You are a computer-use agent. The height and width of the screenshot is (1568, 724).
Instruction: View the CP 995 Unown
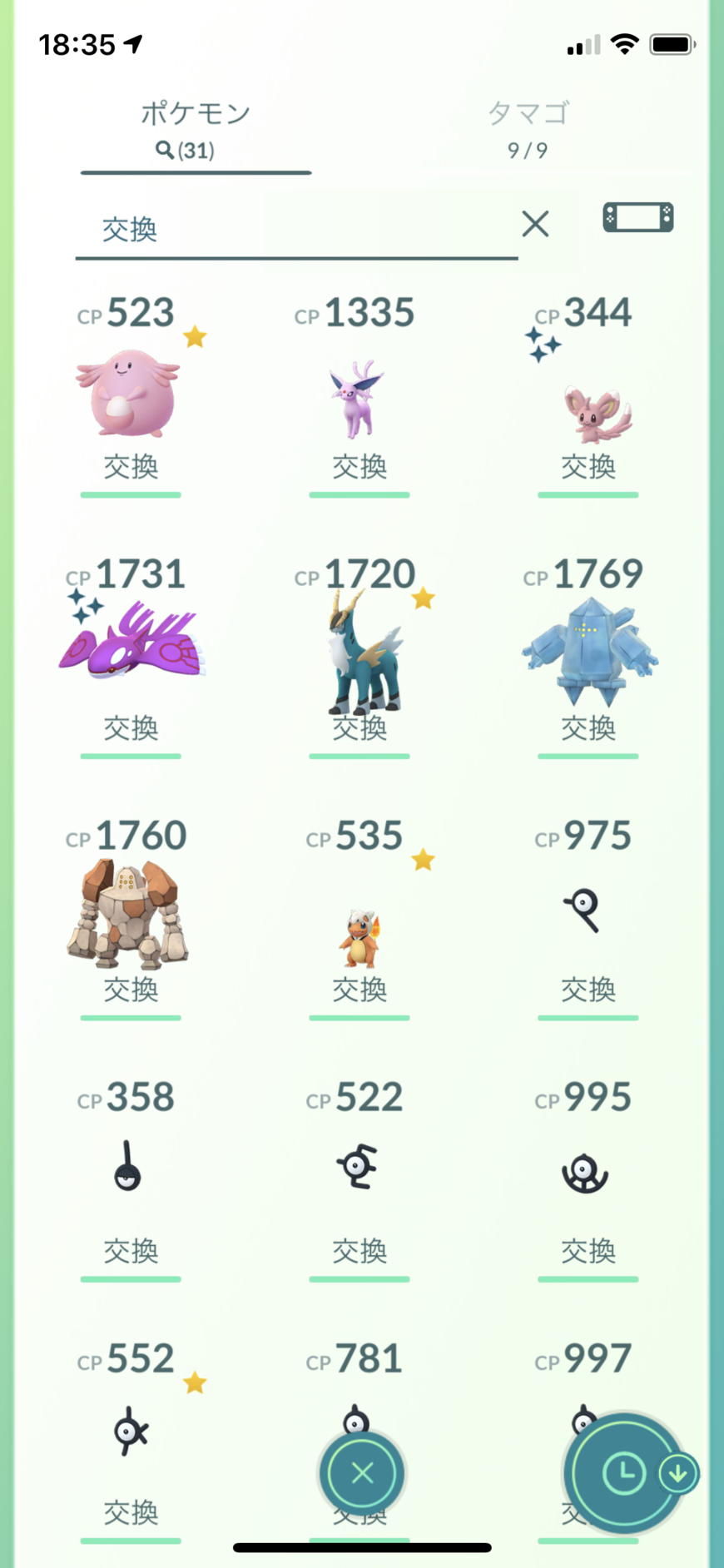585,1172
